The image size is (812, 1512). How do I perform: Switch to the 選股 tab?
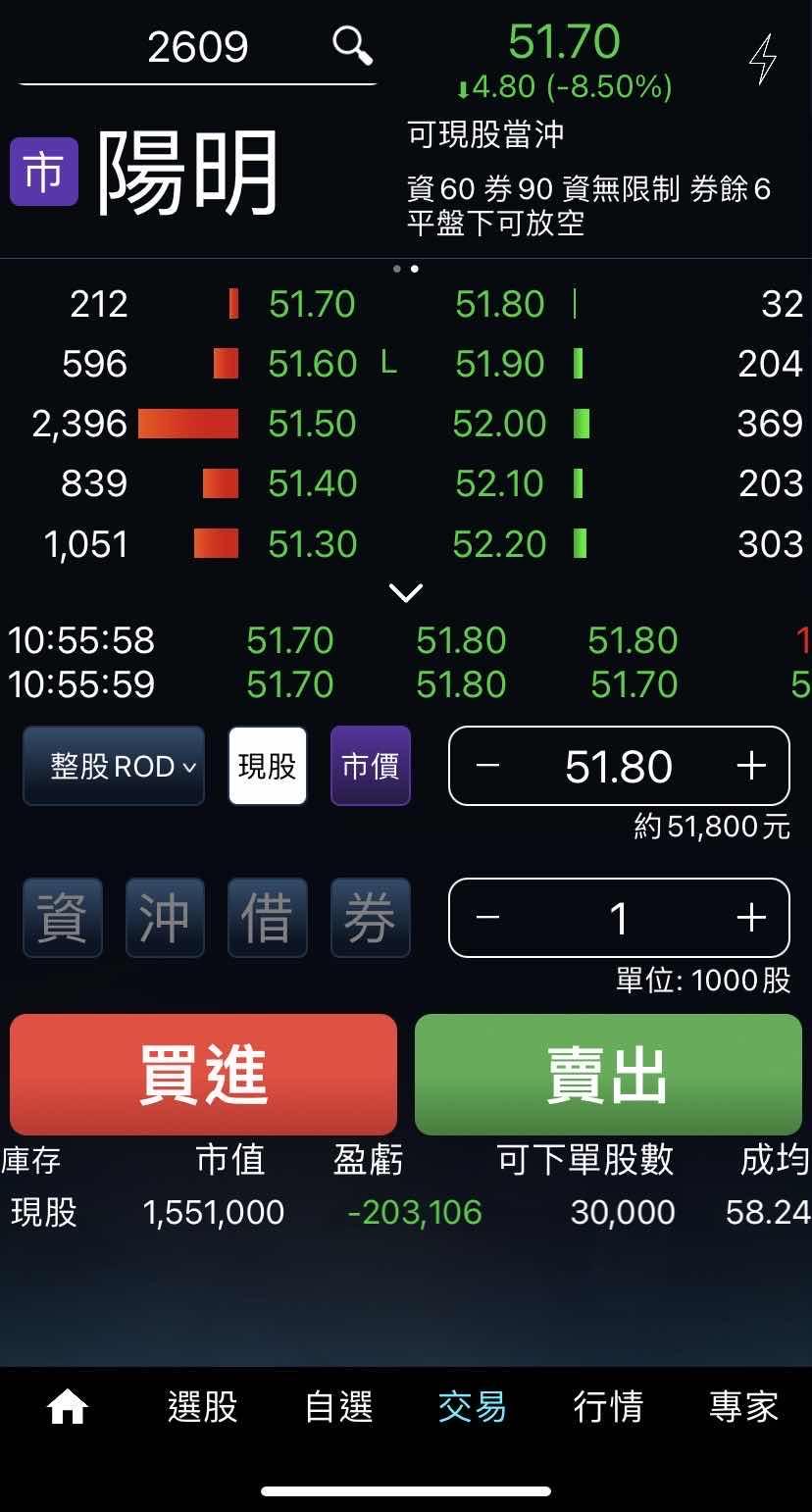(x=202, y=1408)
